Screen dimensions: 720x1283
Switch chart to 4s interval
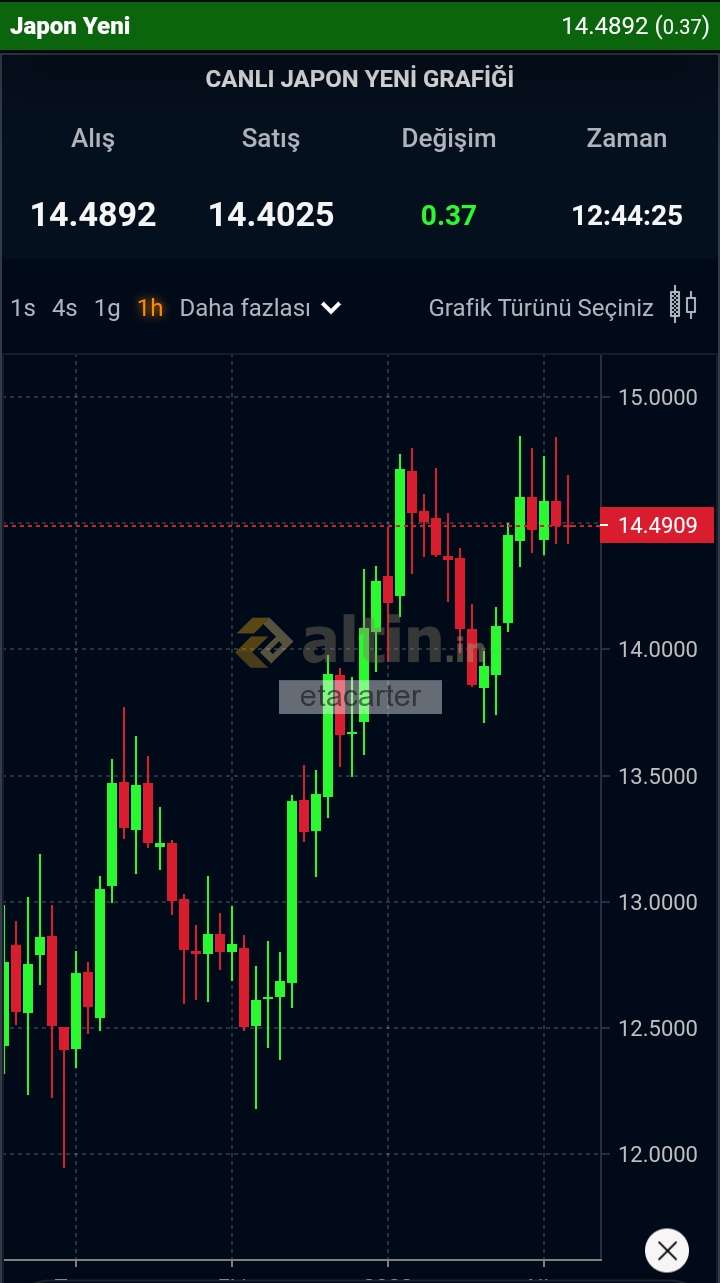(65, 308)
